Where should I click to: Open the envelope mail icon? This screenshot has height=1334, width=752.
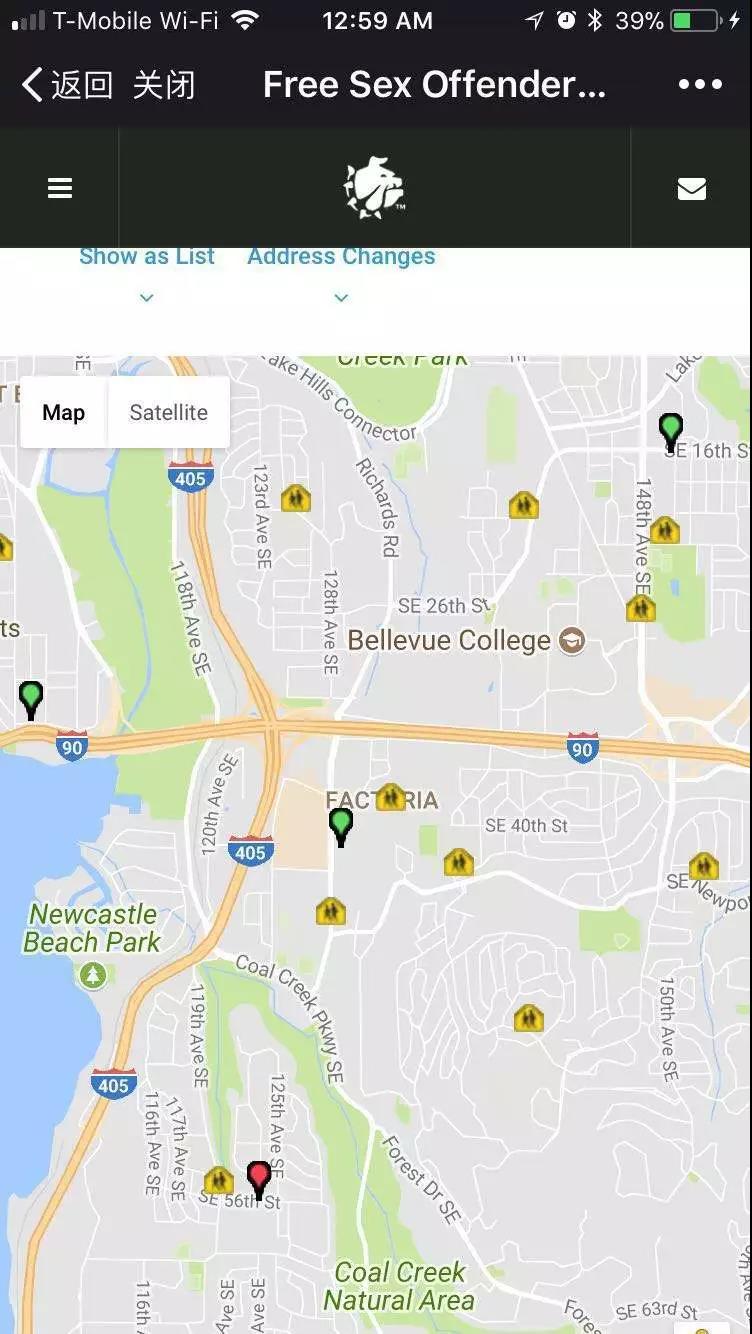(x=692, y=188)
